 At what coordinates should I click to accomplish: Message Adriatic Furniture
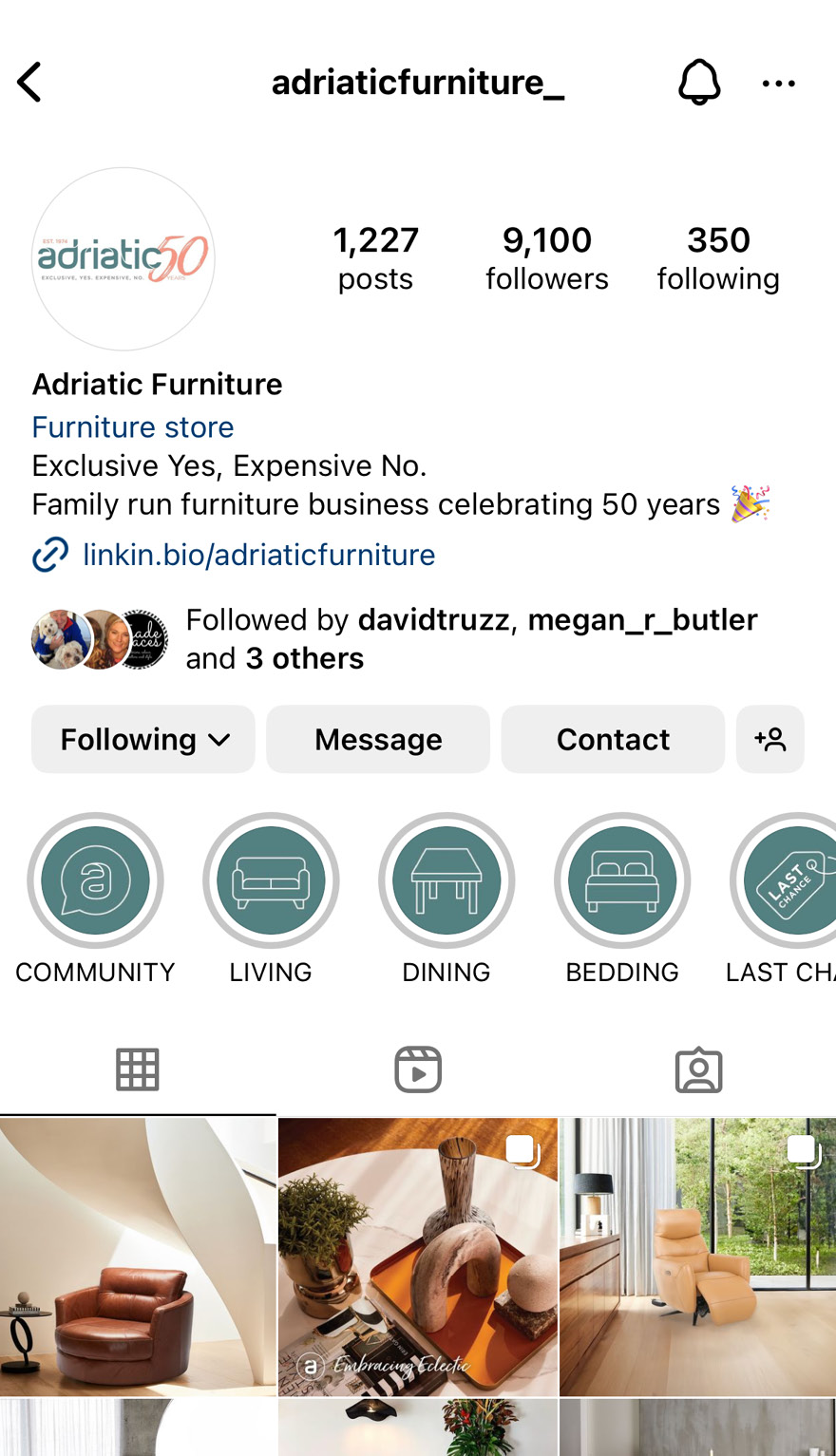(378, 739)
